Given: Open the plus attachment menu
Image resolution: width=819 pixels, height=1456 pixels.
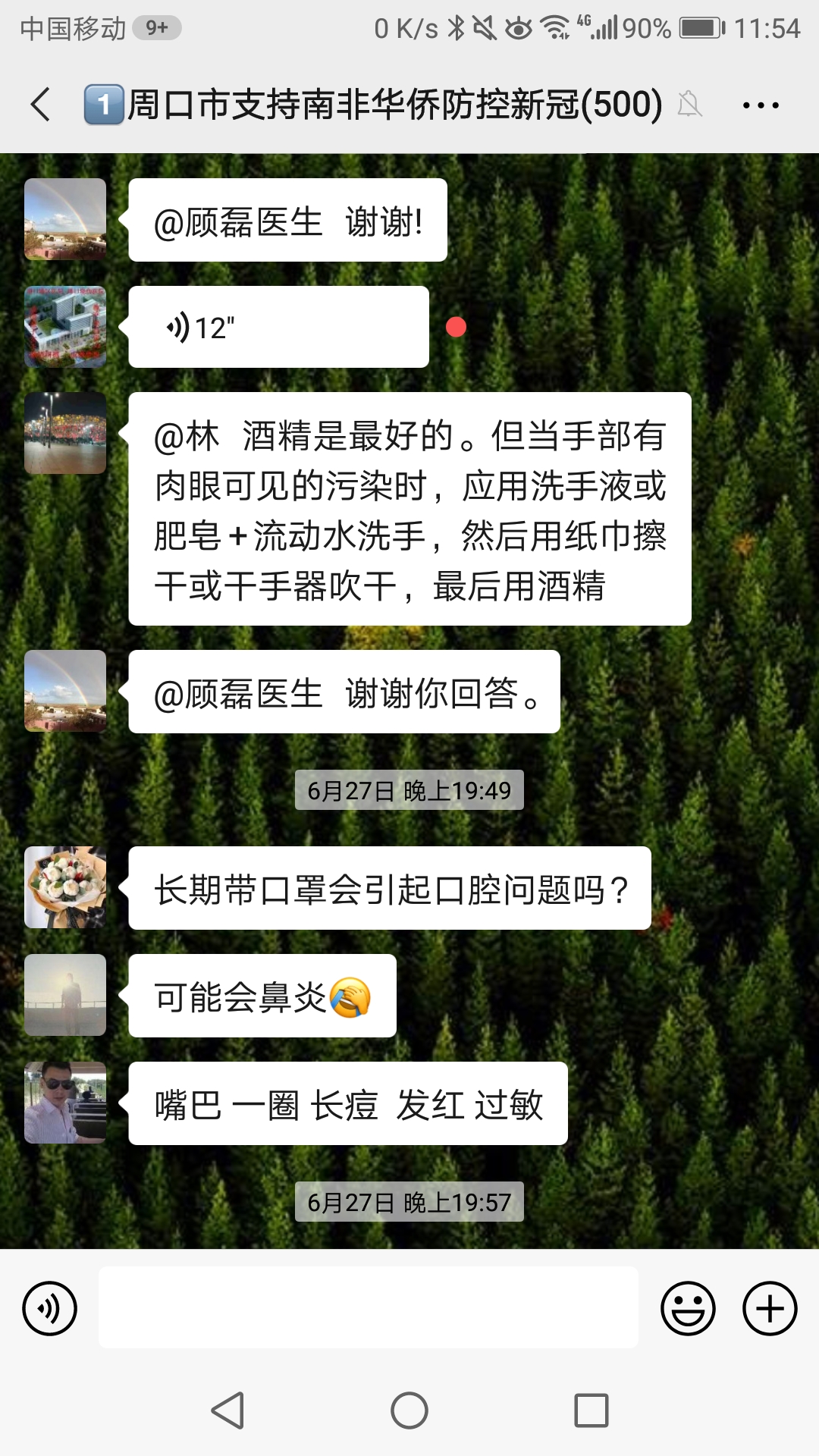Looking at the screenshot, I should click(x=769, y=1308).
